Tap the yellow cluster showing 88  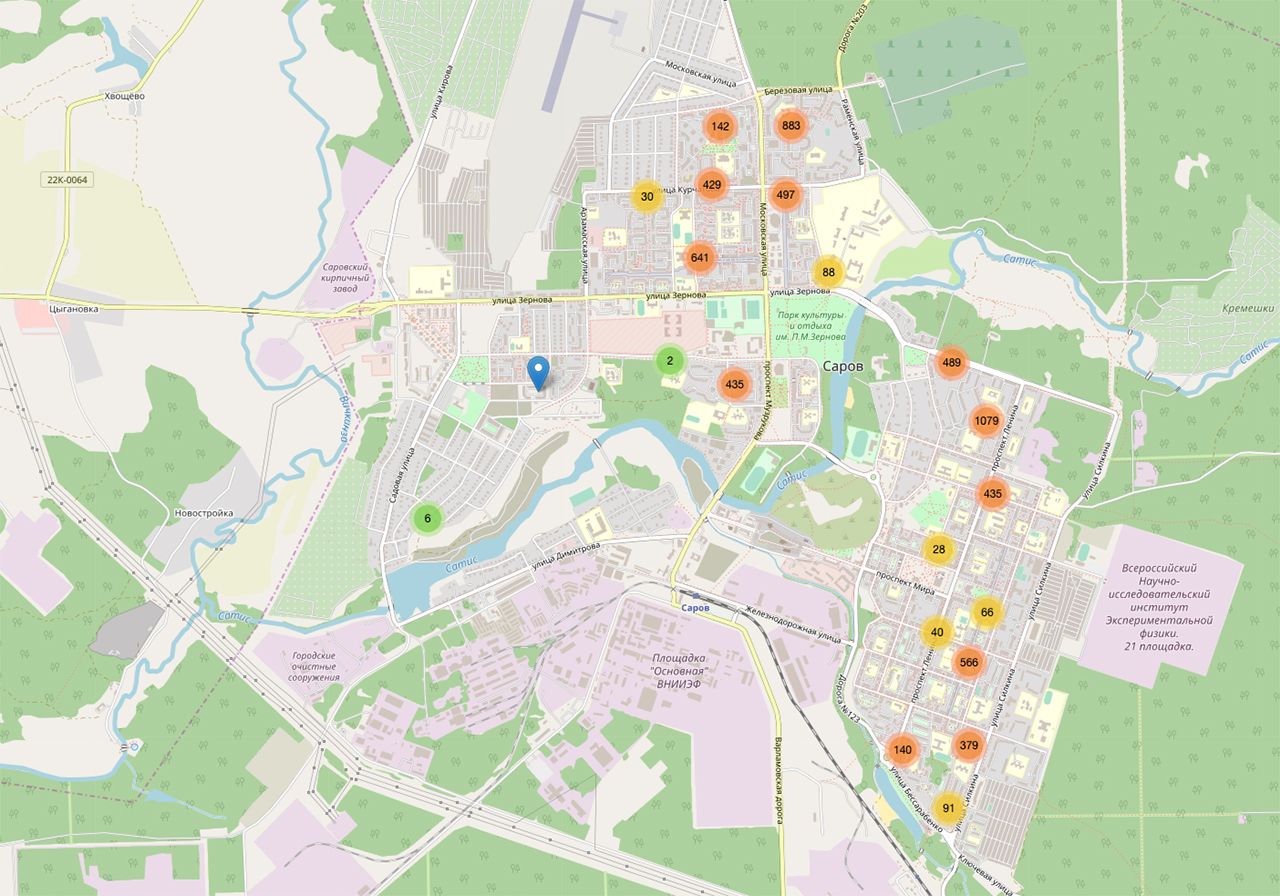[828, 272]
